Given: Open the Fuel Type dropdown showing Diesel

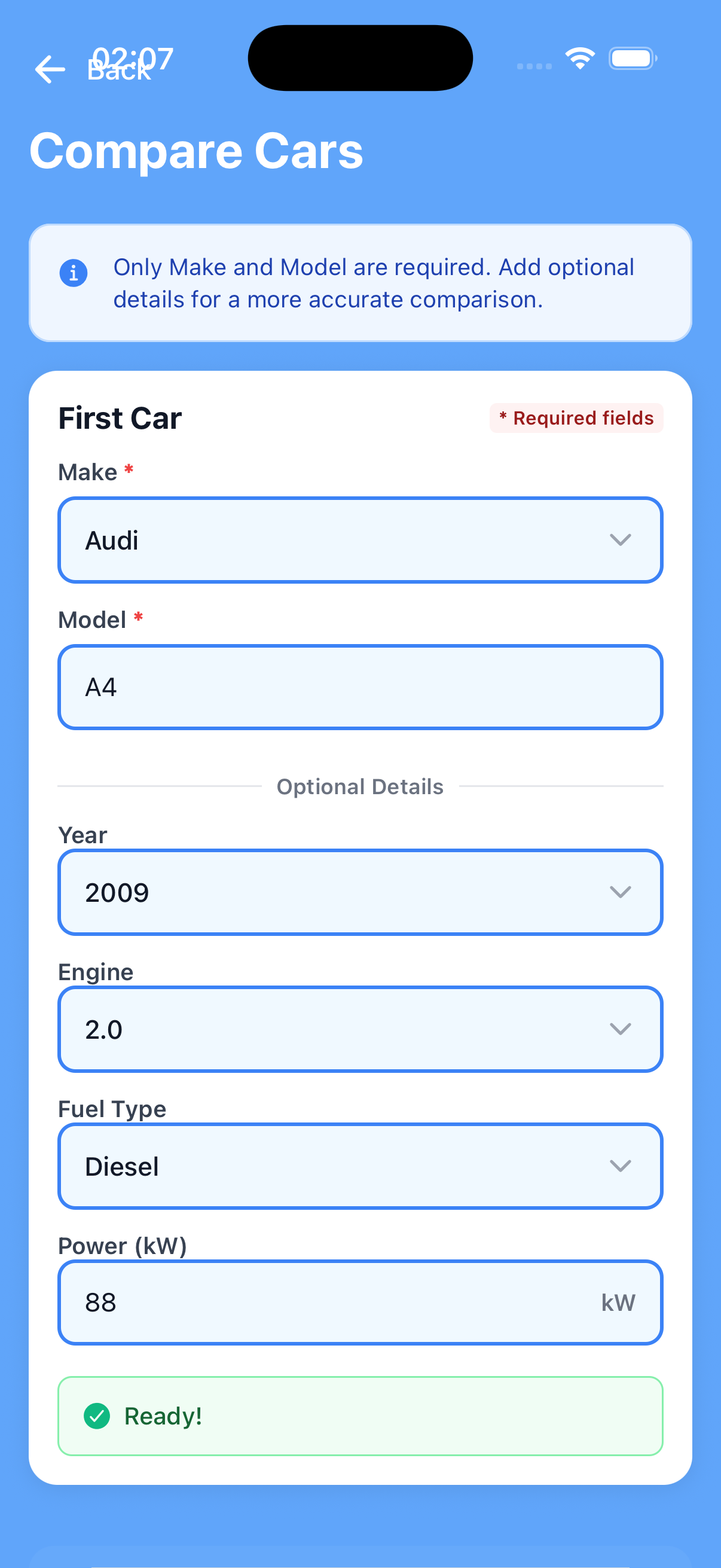Looking at the screenshot, I should click(360, 1166).
